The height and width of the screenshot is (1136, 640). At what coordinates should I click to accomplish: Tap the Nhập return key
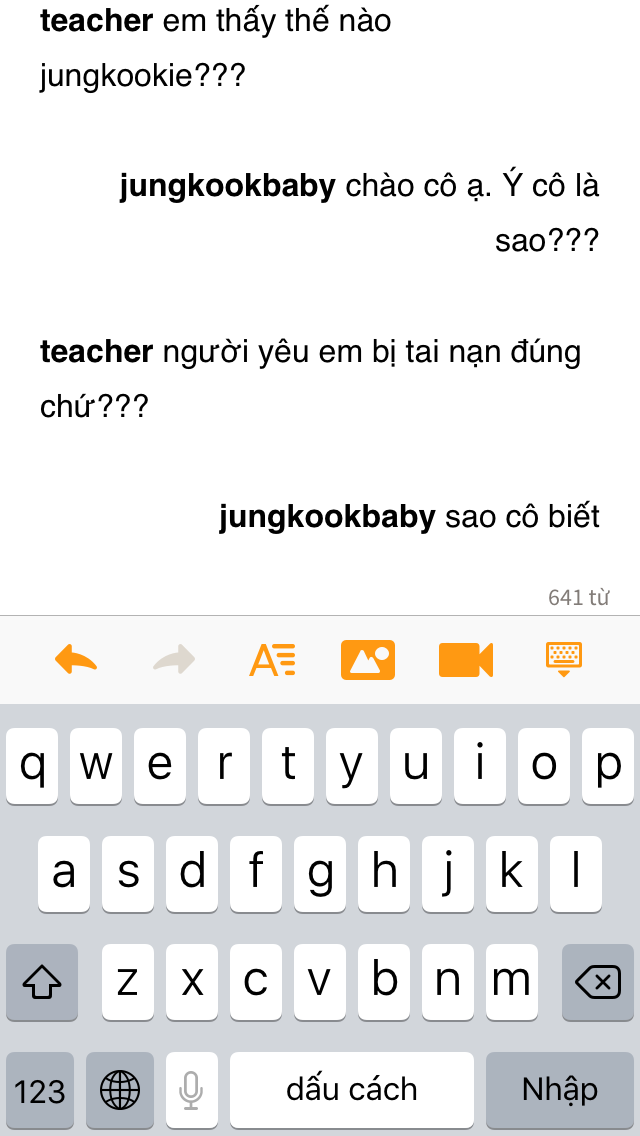tap(560, 1090)
